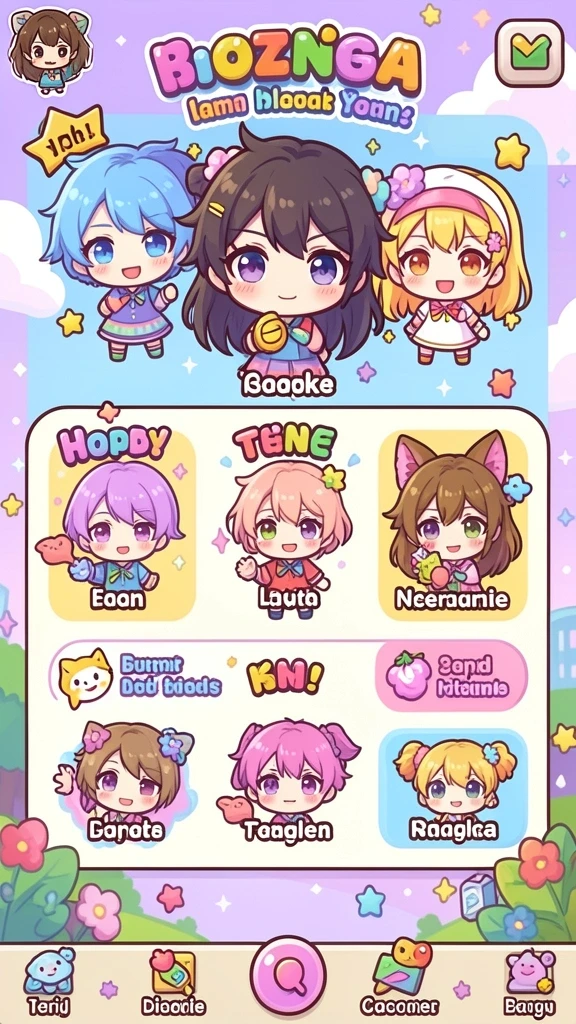Pick the Raaglea character card
The image size is (576, 1024).
(453, 789)
